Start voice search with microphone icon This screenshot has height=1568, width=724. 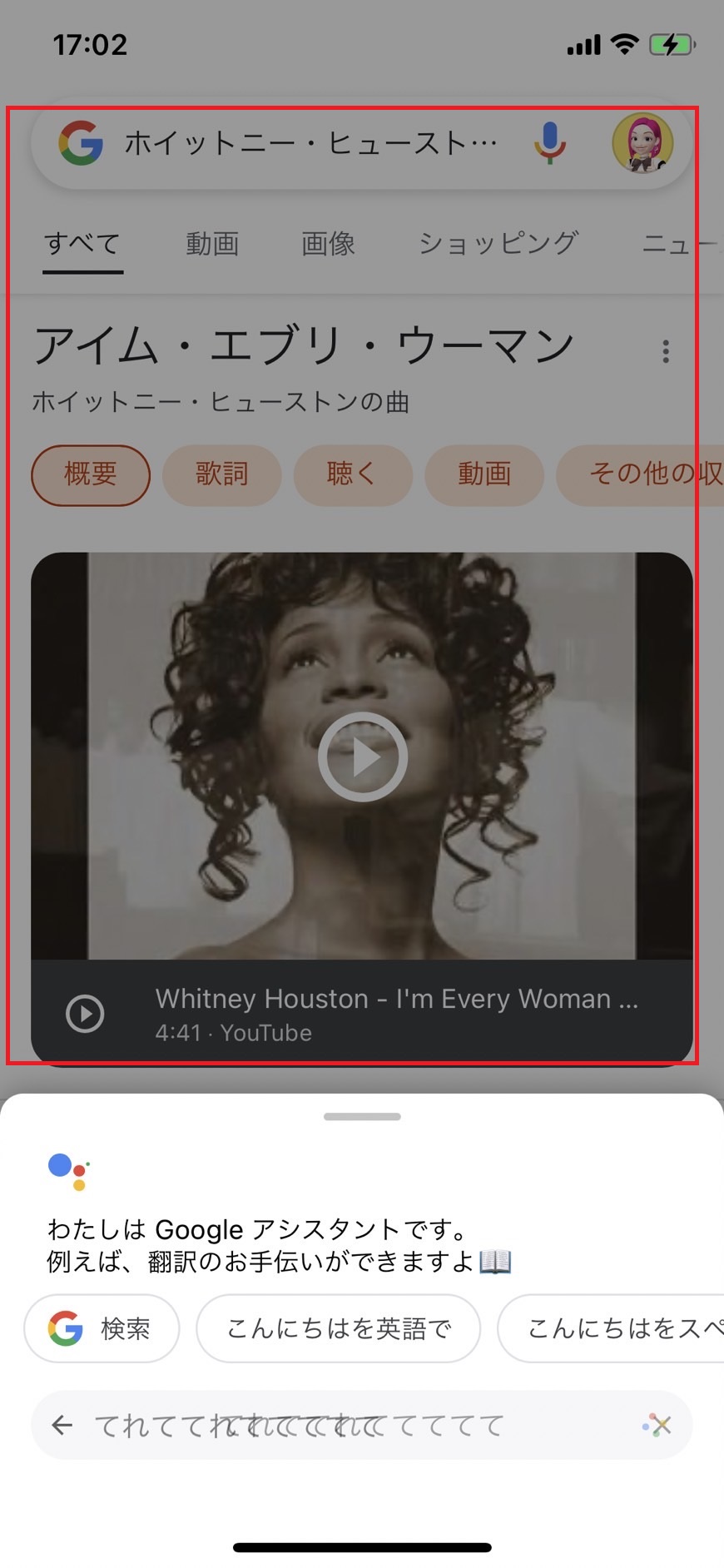[549, 143]
